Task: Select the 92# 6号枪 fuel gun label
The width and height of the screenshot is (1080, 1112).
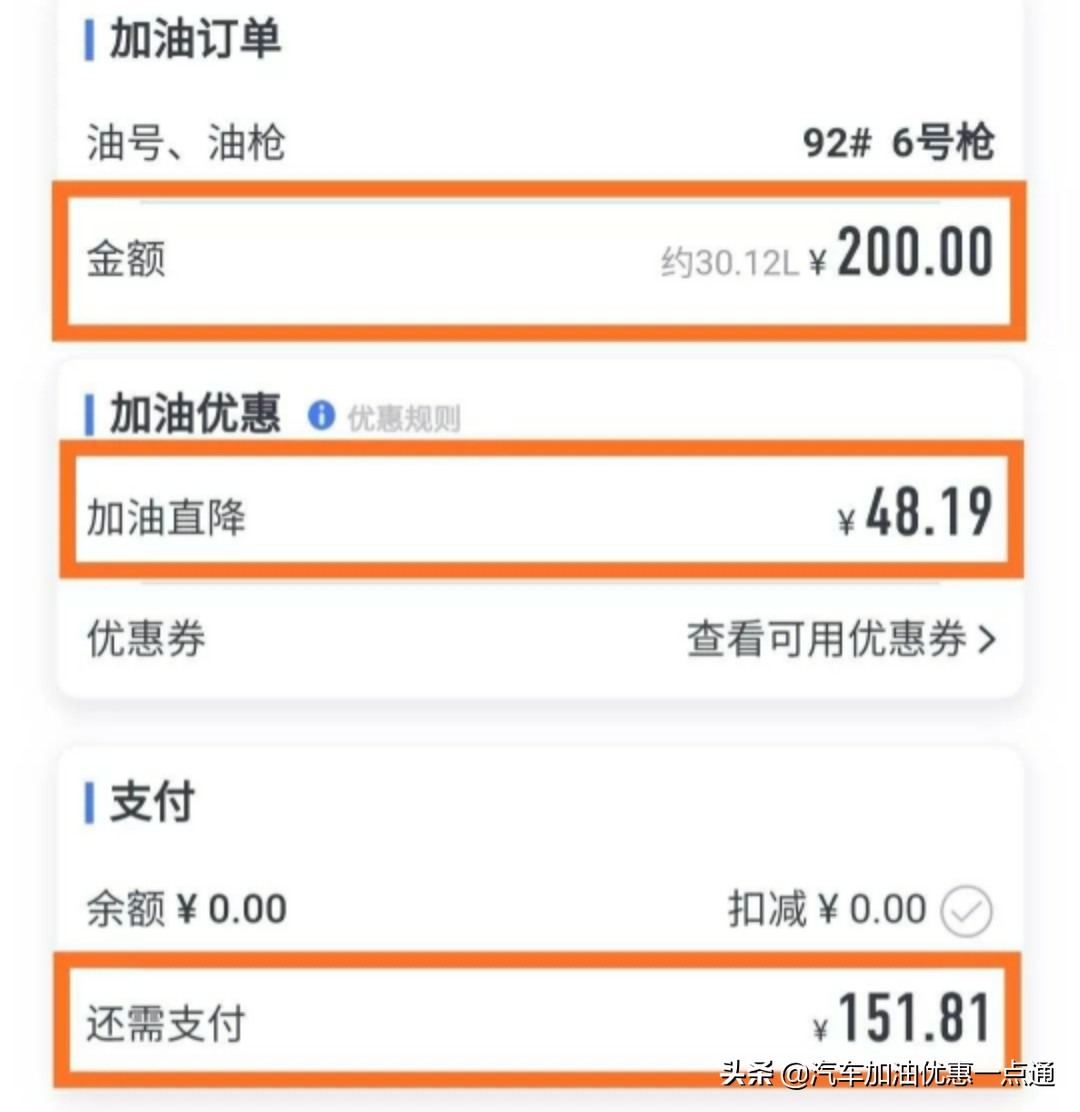Action: [x=898, y=143]
